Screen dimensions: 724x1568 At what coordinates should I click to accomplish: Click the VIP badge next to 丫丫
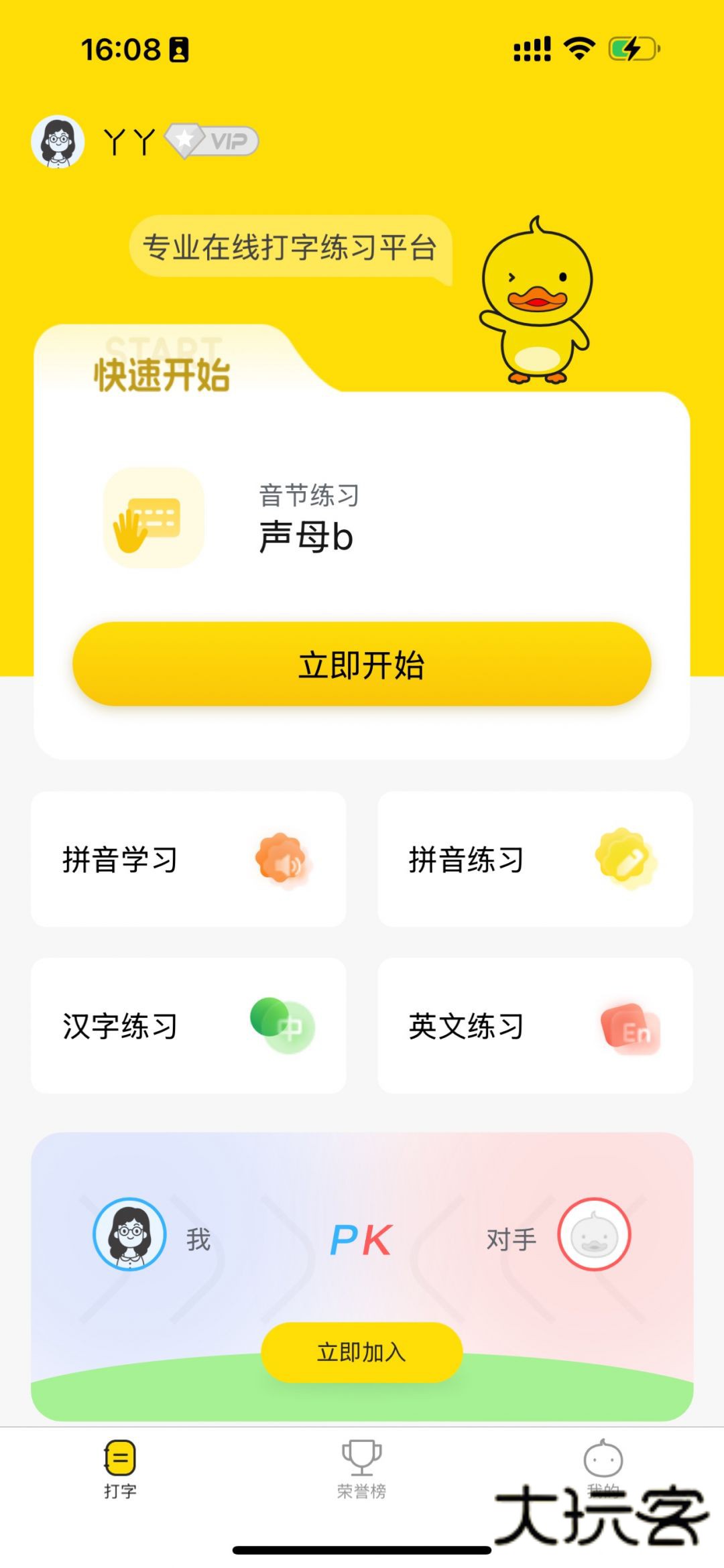[211, 141]
